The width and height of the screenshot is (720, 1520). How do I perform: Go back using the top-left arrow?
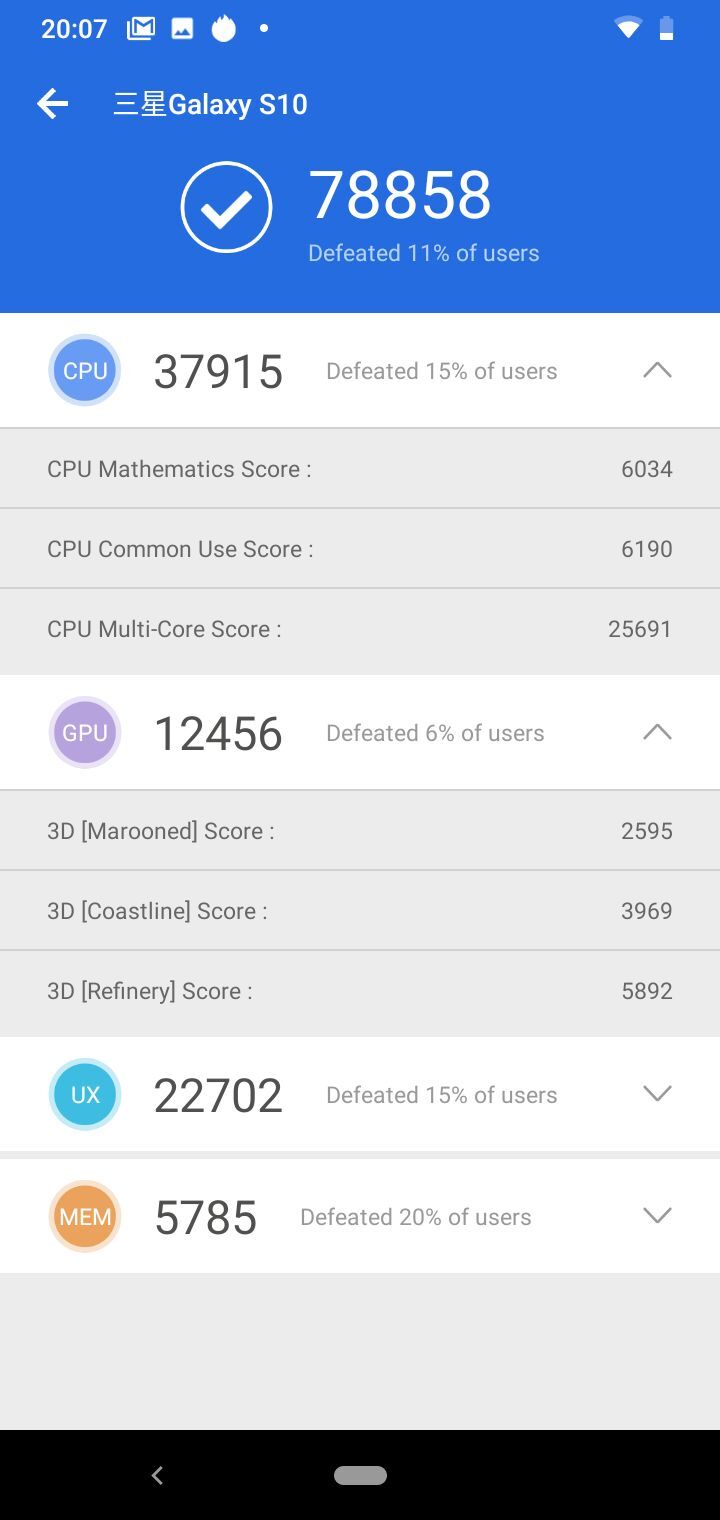(x=52, y=103)
